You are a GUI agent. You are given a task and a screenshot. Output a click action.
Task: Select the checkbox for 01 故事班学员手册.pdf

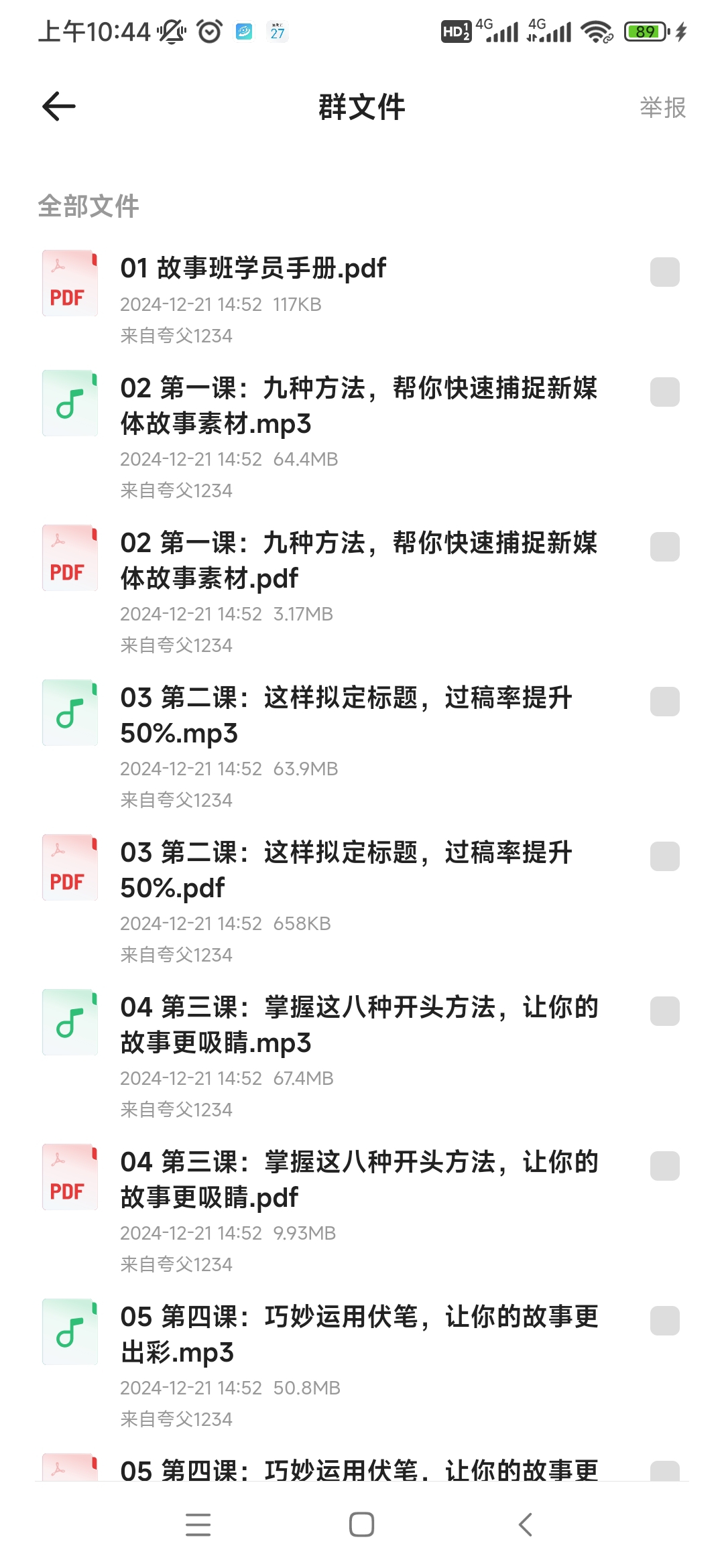[x=665, y=272]
